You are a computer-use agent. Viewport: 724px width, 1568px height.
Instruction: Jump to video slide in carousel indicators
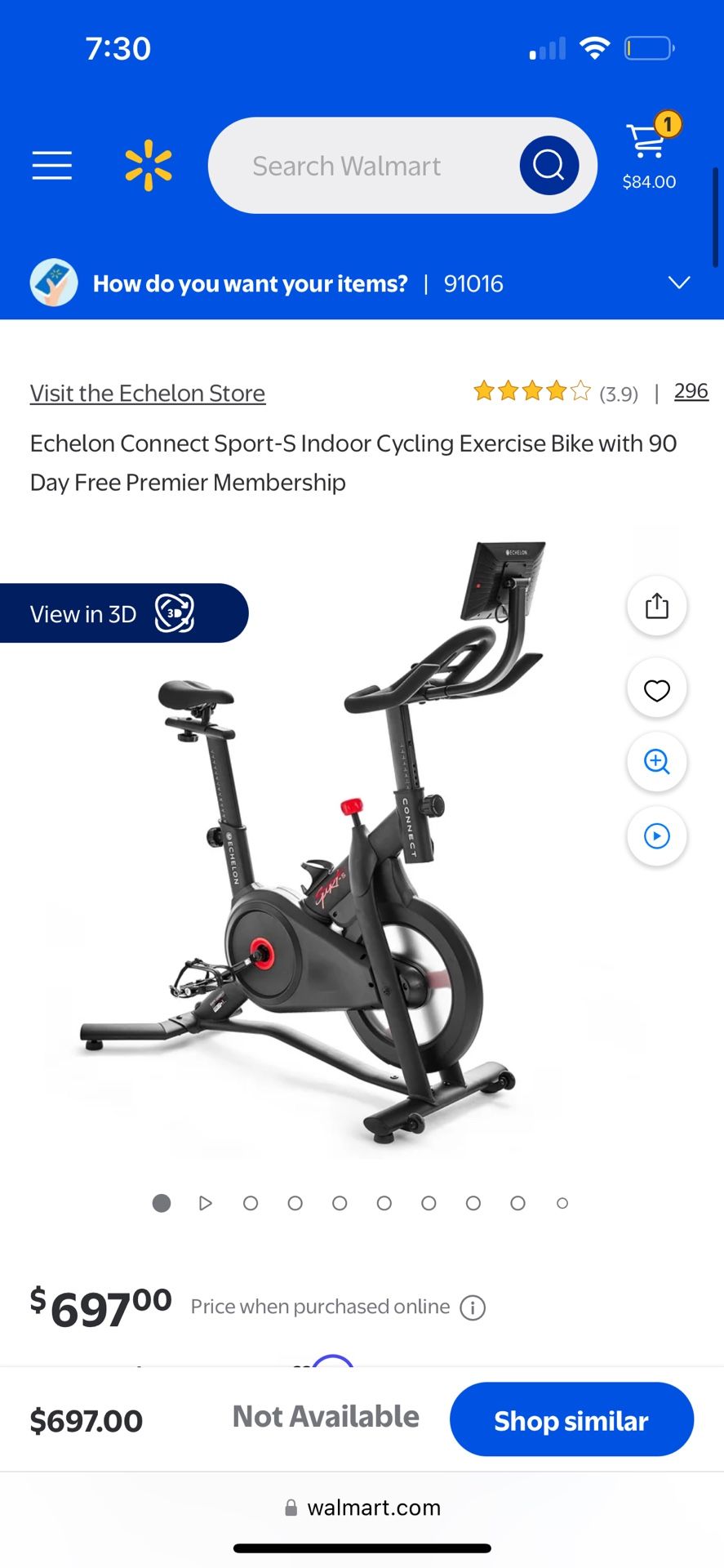click(x=206, y=1203)
